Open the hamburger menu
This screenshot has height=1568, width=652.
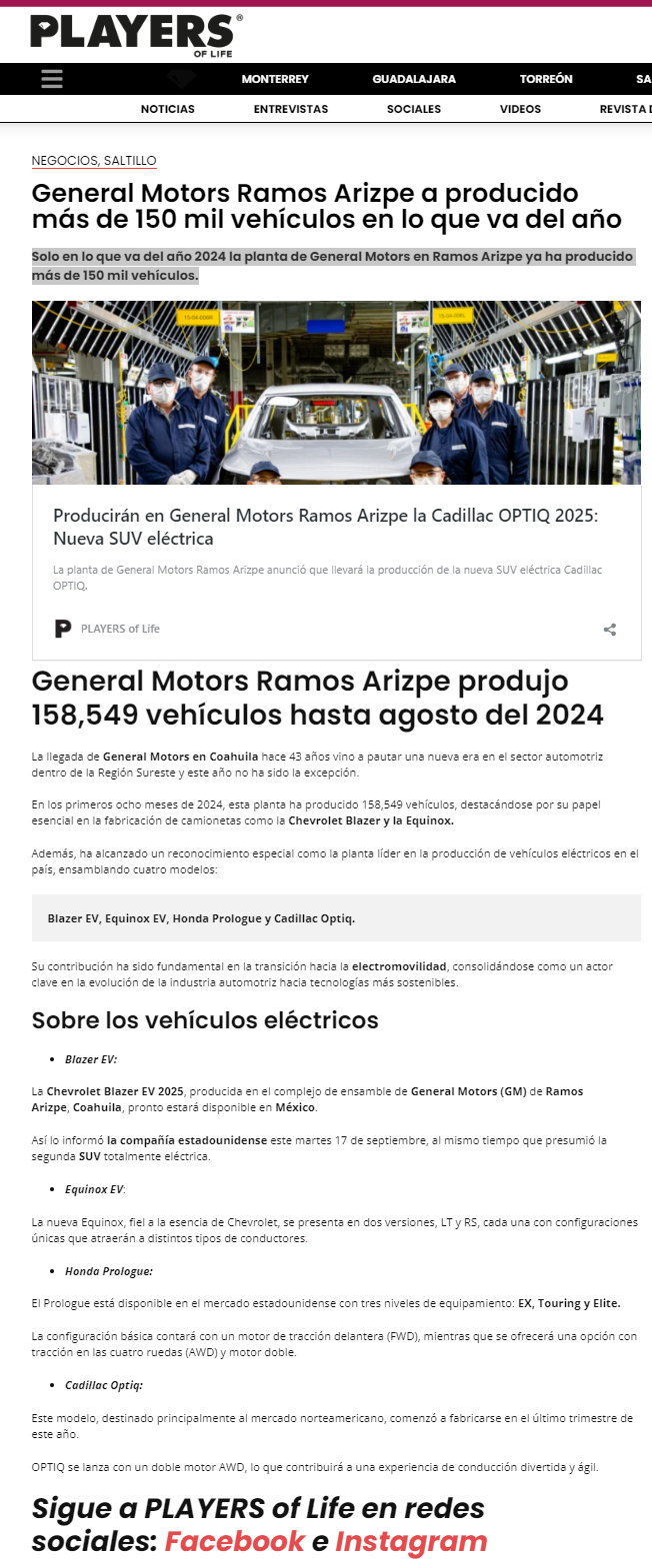point(52,79)
